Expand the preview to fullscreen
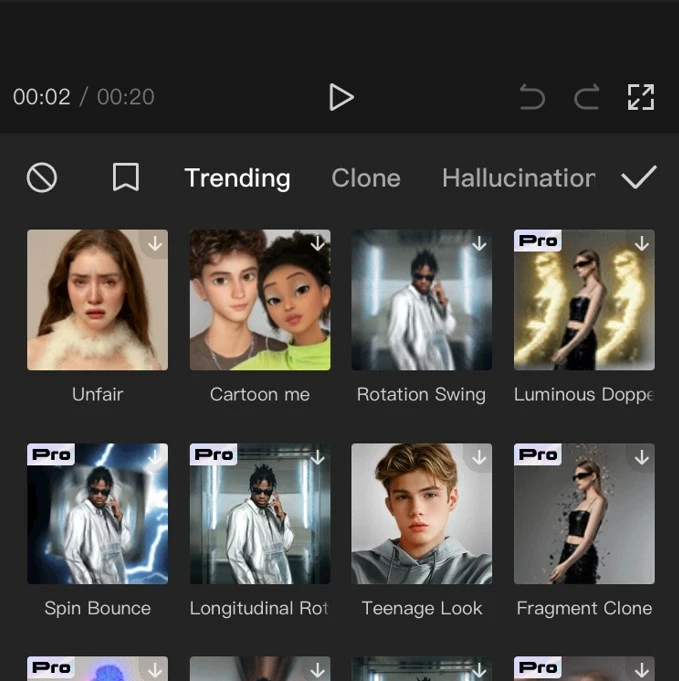679x681 pixels. [641, 97]
